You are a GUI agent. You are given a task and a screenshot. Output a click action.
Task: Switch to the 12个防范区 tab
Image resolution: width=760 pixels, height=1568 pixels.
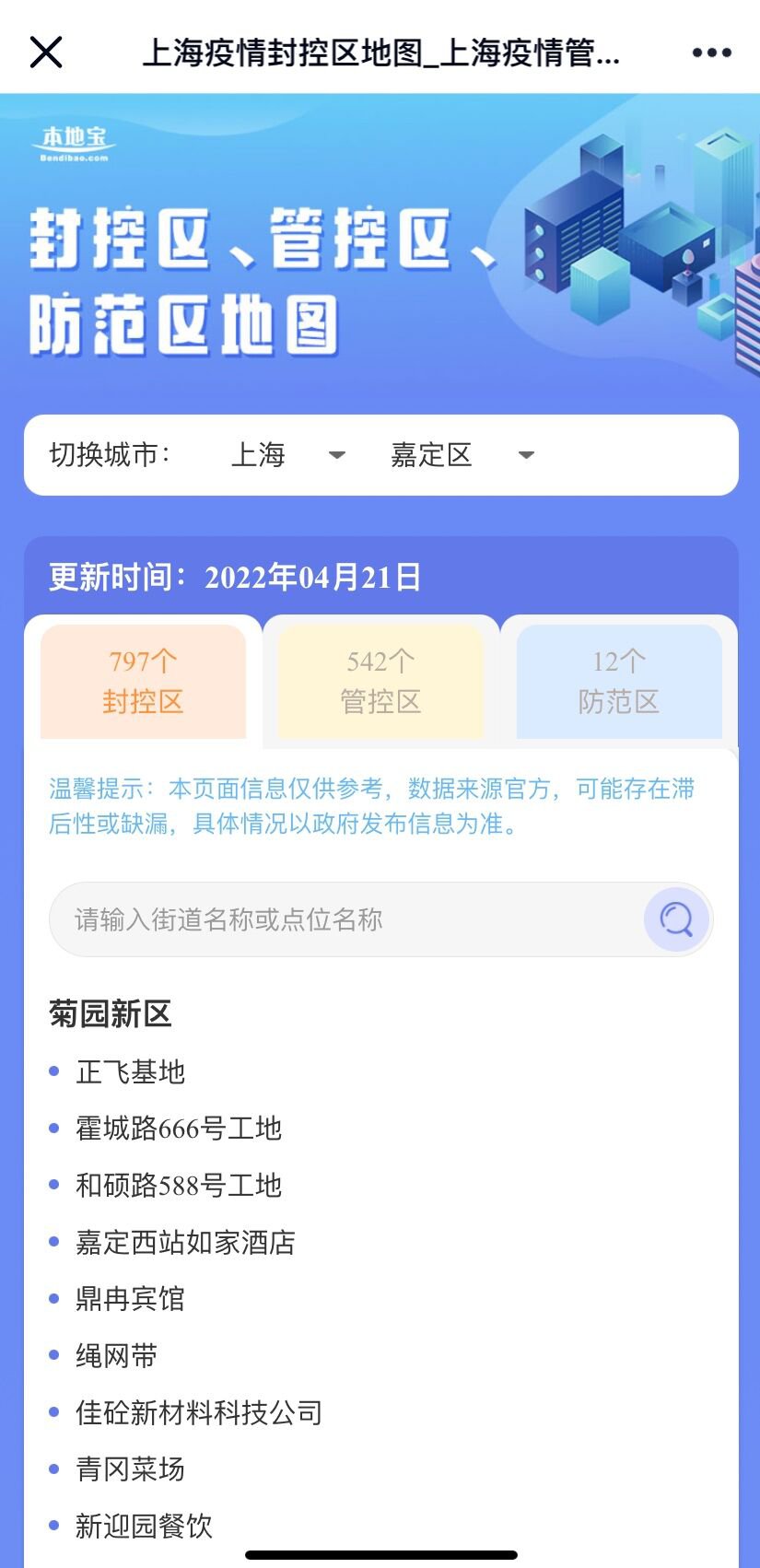(x=618, y=682)
